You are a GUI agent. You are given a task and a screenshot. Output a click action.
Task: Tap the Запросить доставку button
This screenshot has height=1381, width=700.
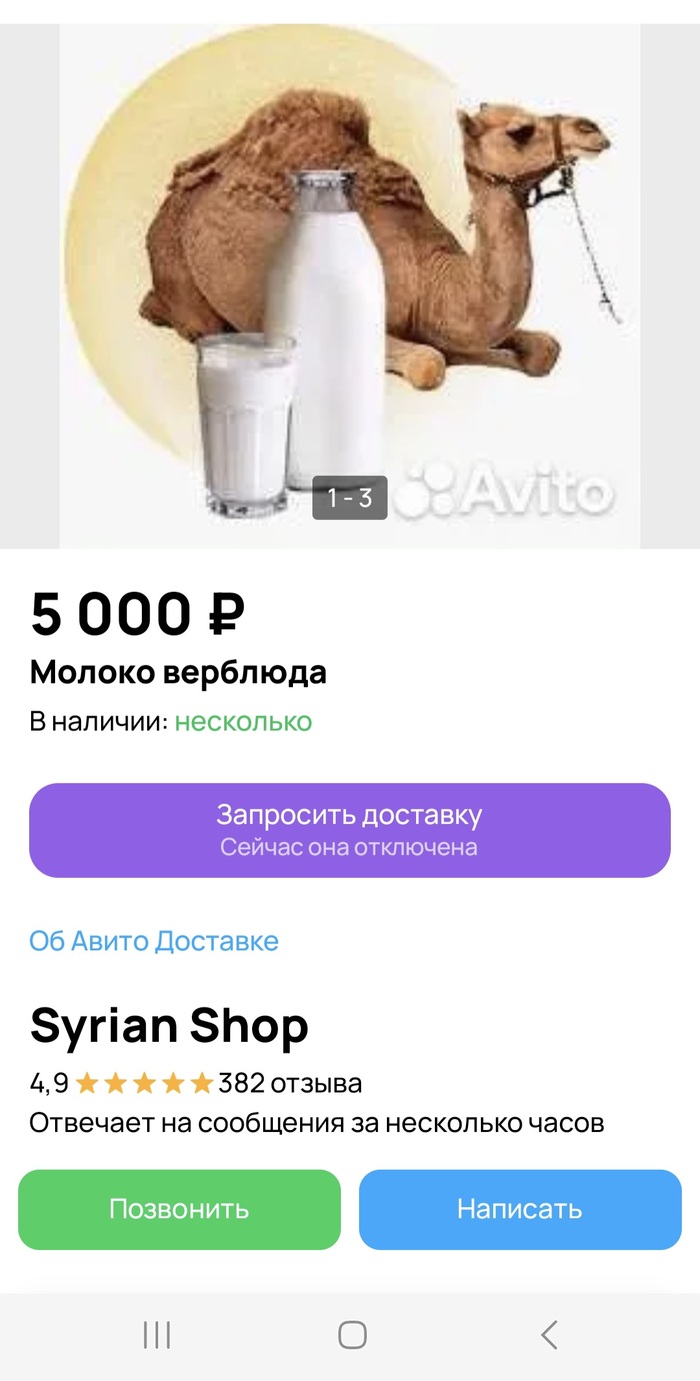point(349,830)
